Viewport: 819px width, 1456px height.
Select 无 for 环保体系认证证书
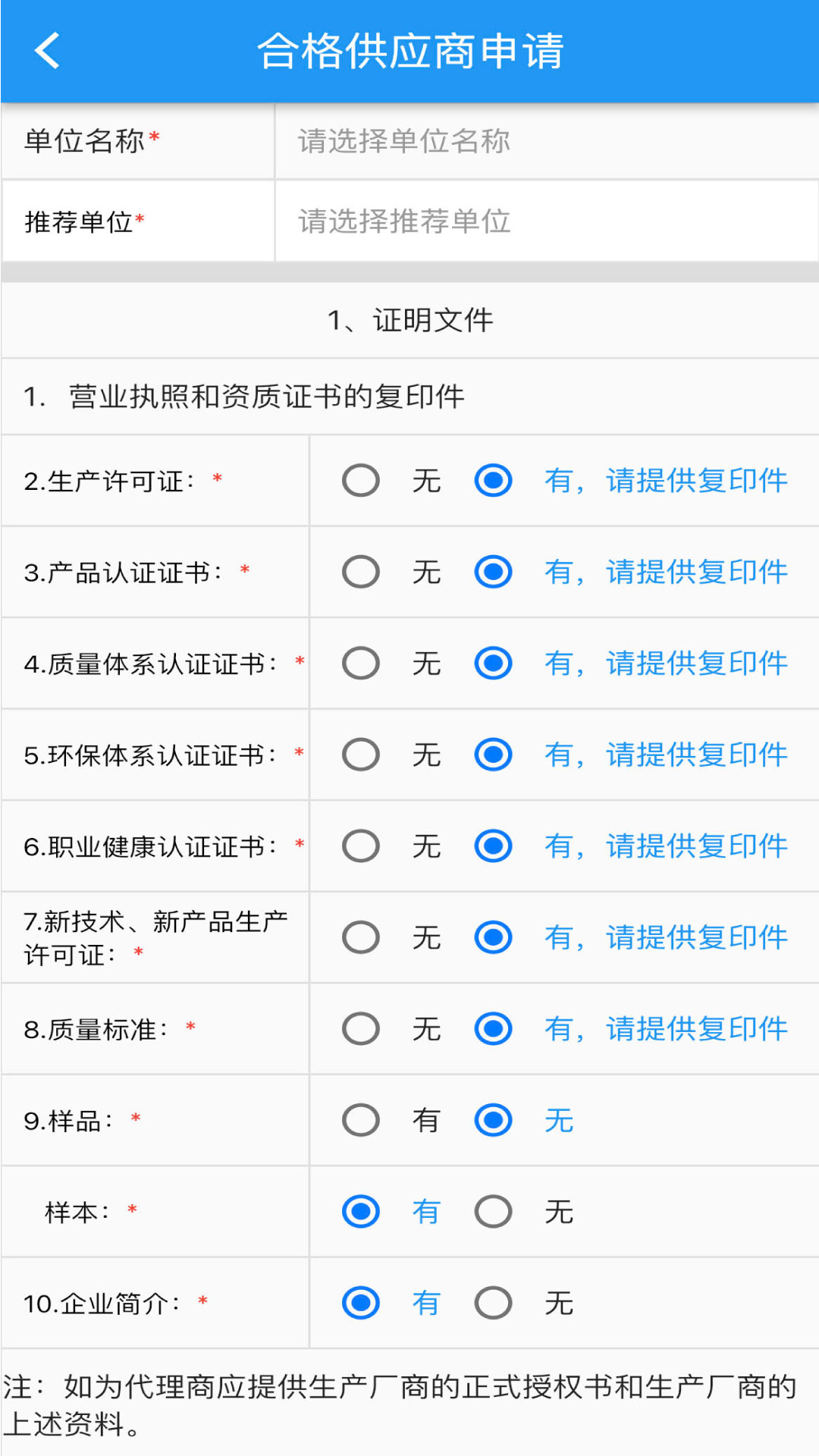click(x=360, y=755)
